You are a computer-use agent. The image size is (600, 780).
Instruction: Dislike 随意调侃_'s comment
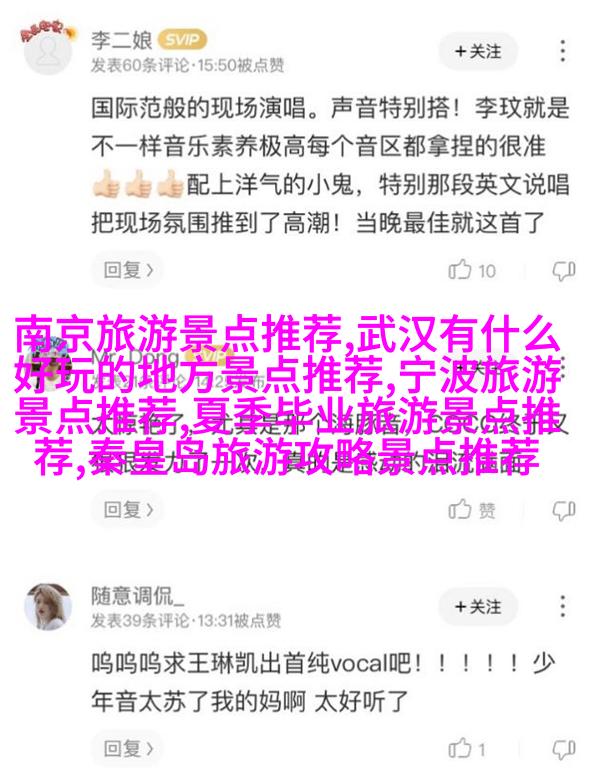565,748
